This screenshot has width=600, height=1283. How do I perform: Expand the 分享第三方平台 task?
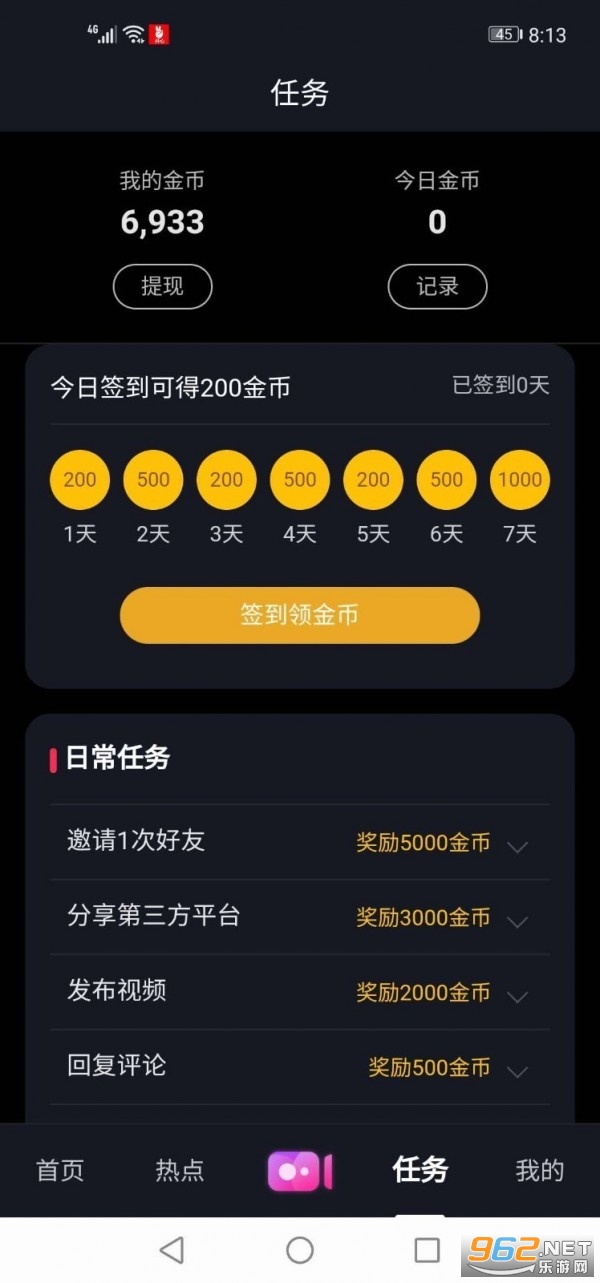pyautogui.click(x=517, y=920)
